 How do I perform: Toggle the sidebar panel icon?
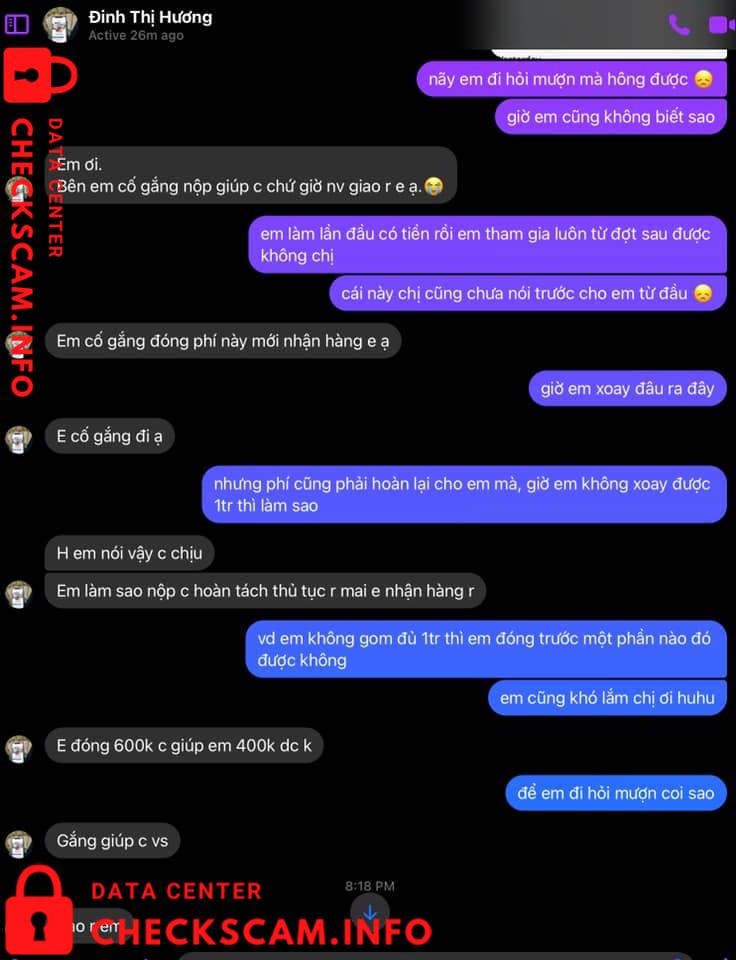tap(17, 24)
